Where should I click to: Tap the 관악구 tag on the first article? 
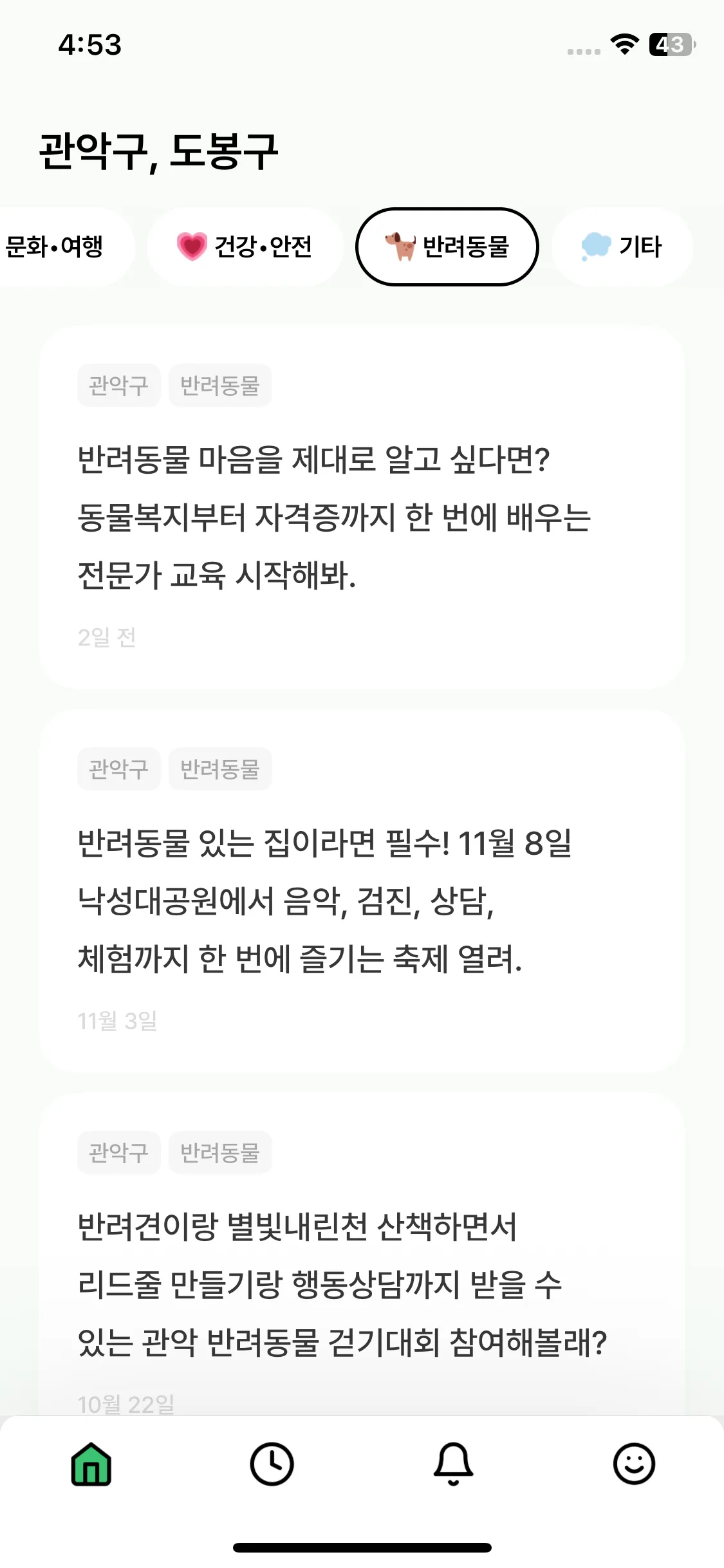118,385
